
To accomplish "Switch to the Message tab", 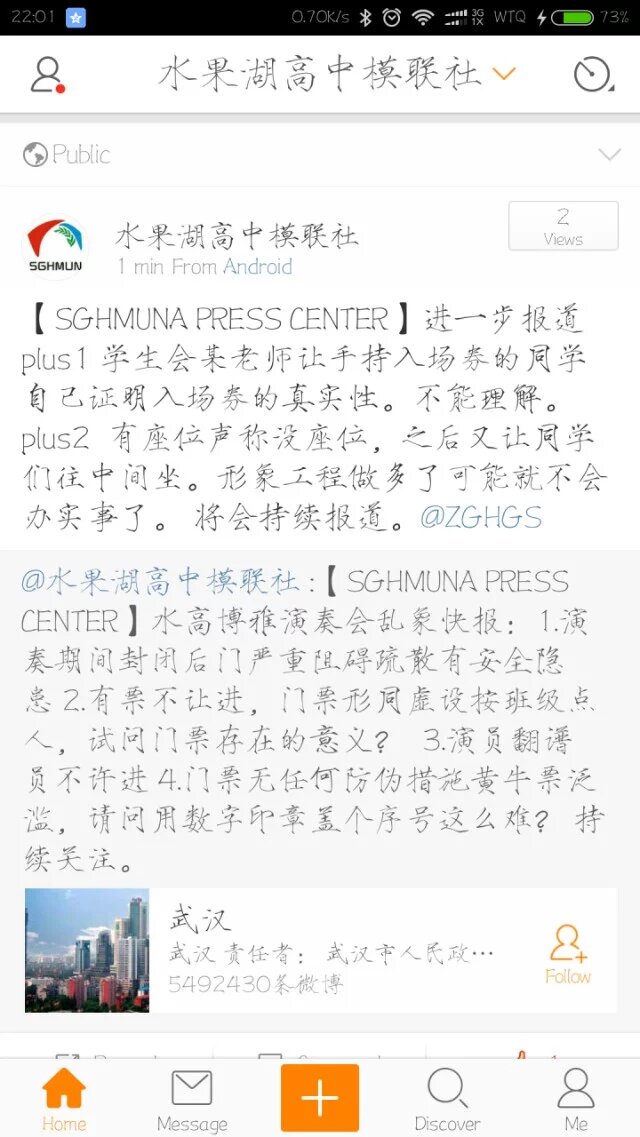I will (192, 1098).
